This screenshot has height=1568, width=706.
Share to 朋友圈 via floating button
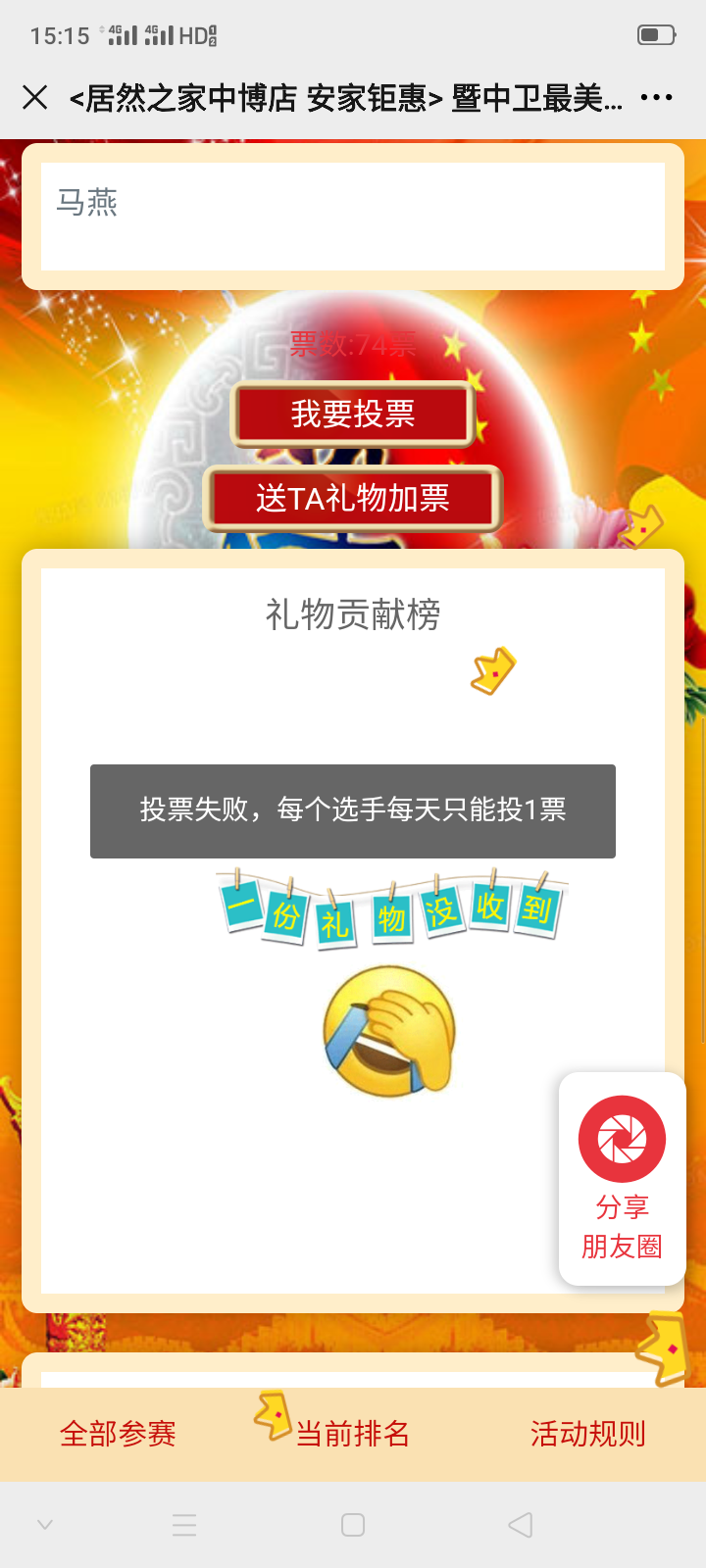622,1178
